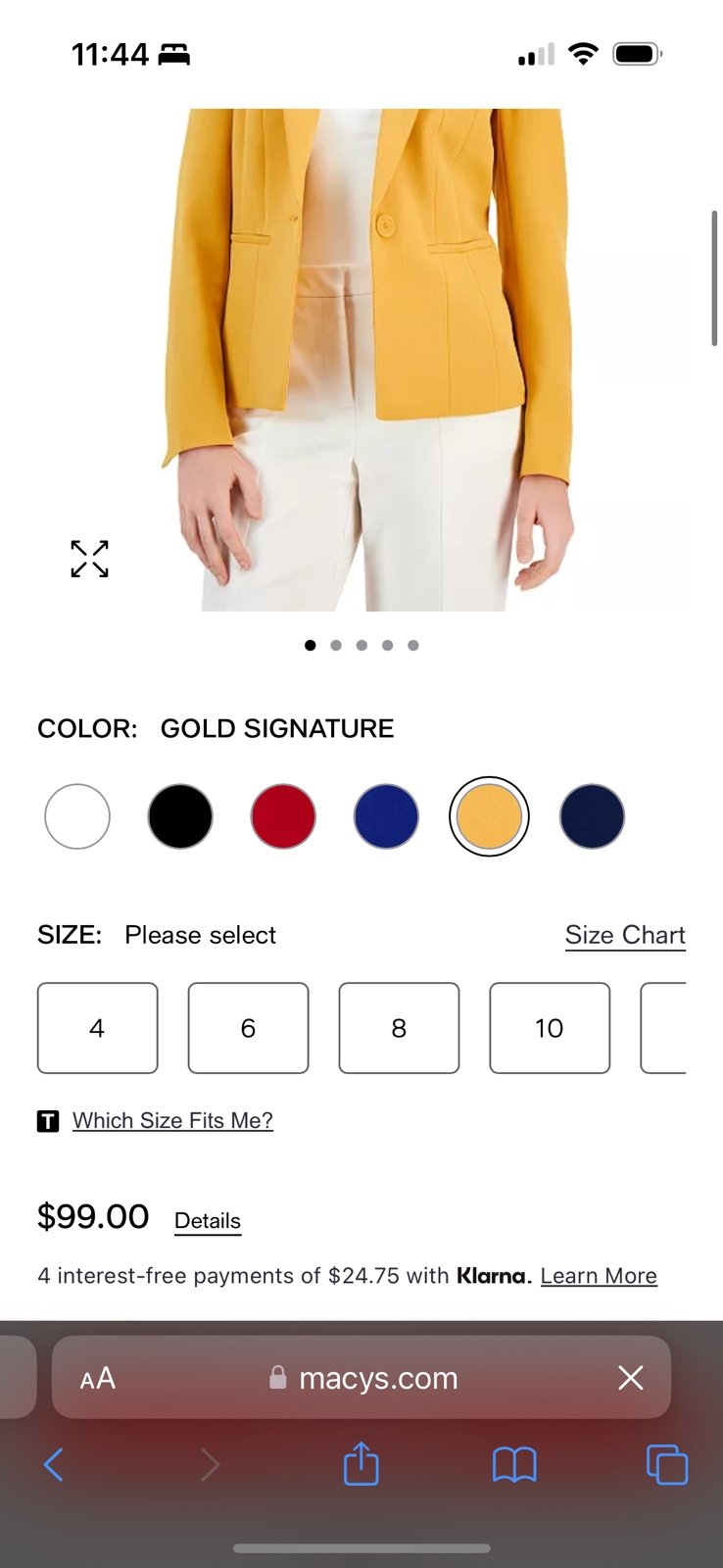Choose the dark navy color swatch
The height and width of the screenshot is (1568, 723).
(592, 816)
